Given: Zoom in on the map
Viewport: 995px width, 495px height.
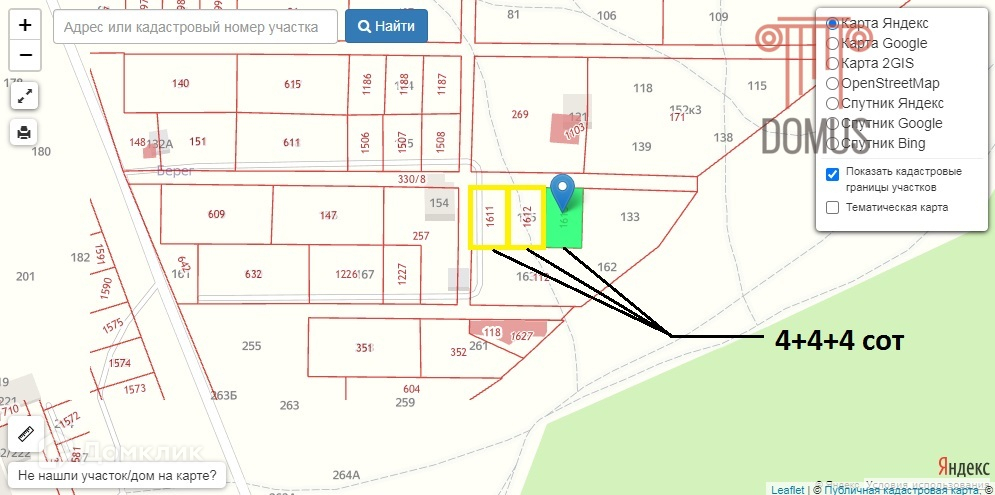Looking at the screenshot, I should click(x=25, y=26).
